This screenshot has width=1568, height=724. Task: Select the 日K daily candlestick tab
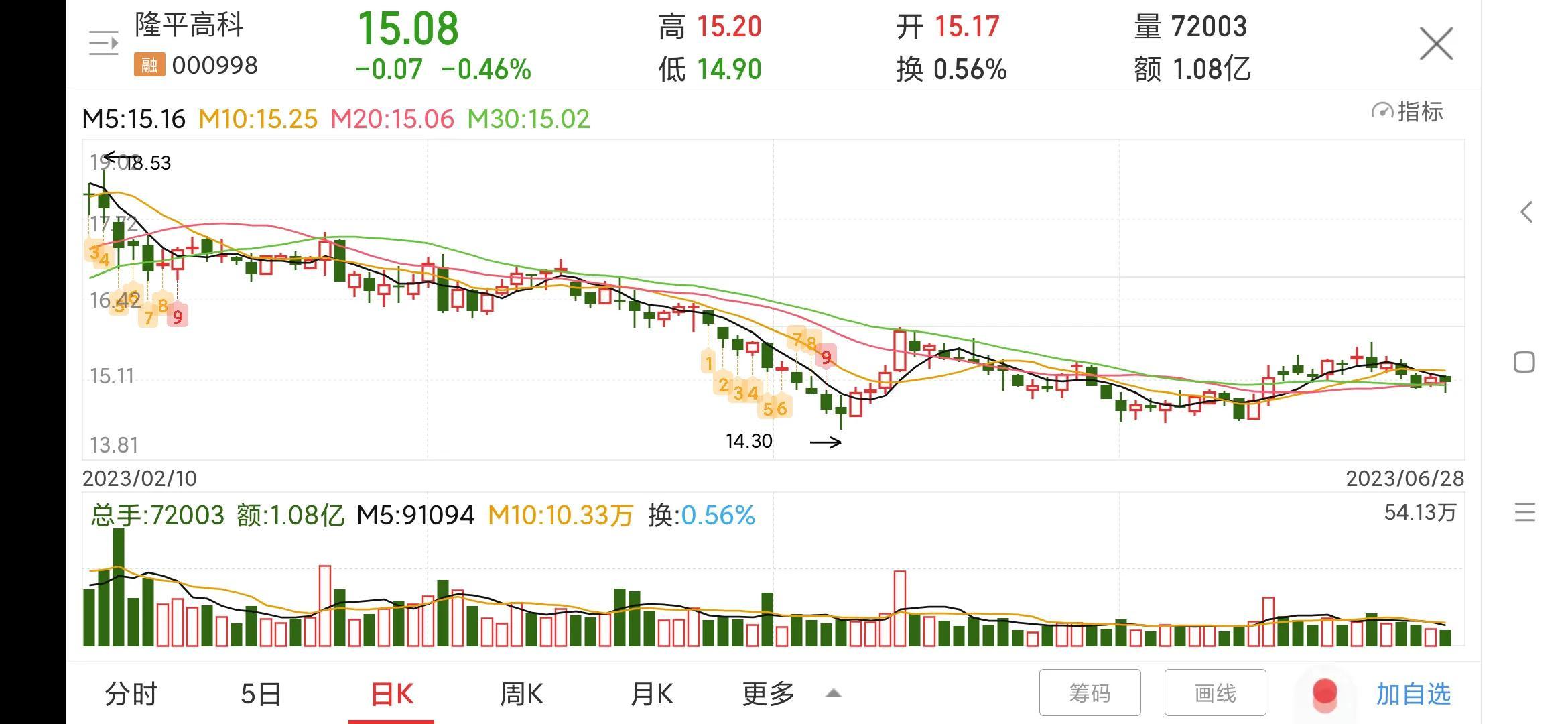[x=392, y=694]
